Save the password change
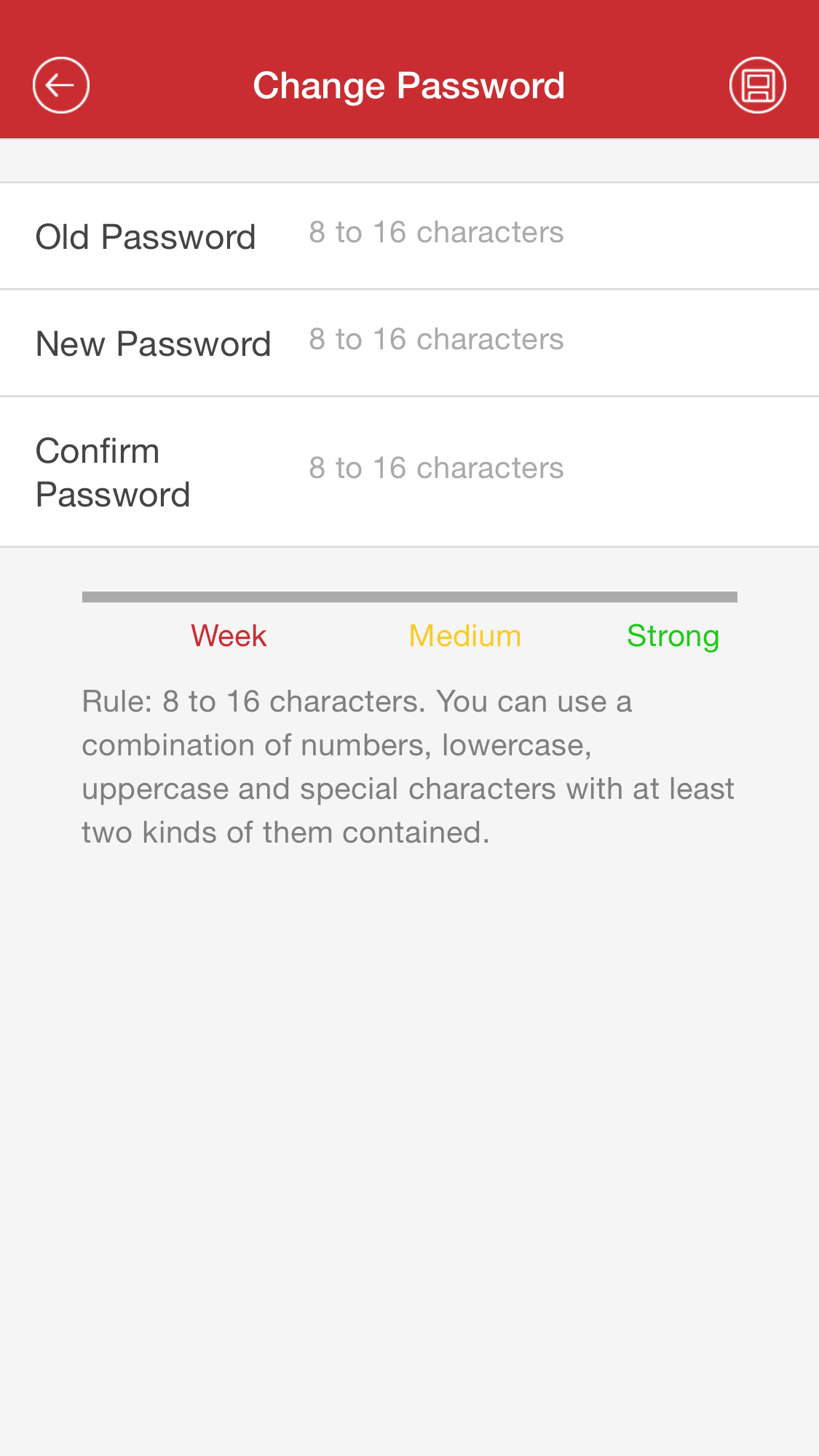This screenshot has height=1456, width=819. pyautogui.click(x=757, y=85)
